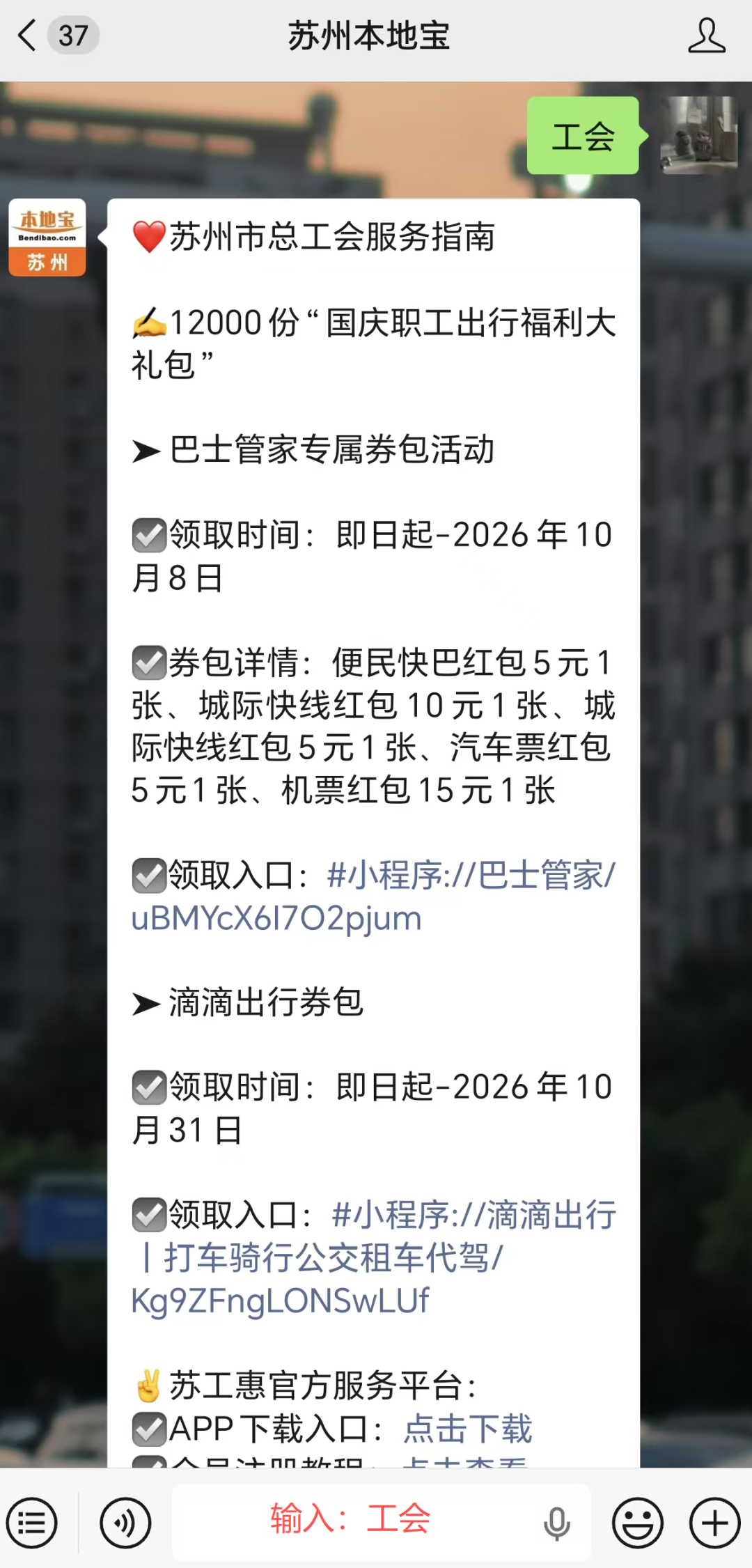Tap 点击下载 to download the app
The image size is (752, 1568).
point(468,1428)
